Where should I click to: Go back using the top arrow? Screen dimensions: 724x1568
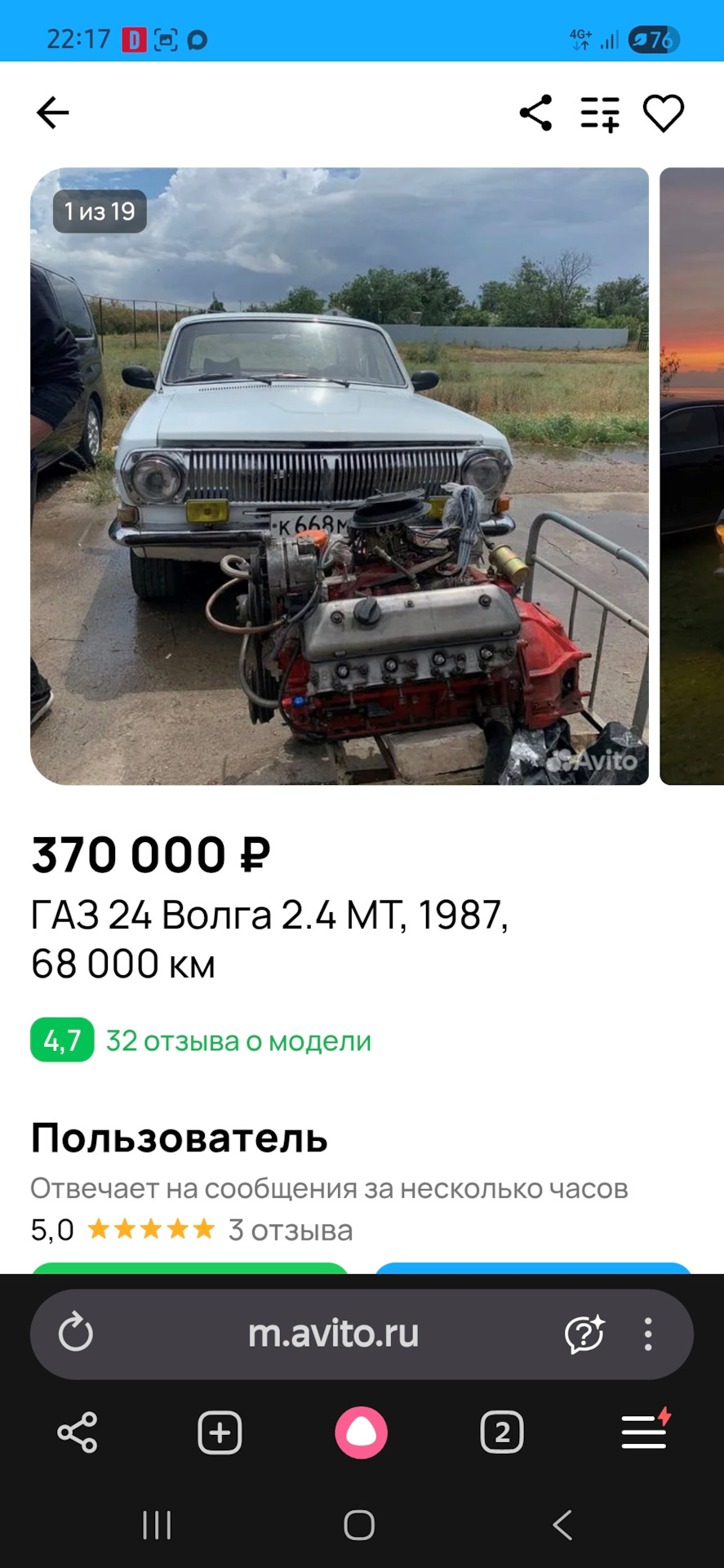click(53, 113)
